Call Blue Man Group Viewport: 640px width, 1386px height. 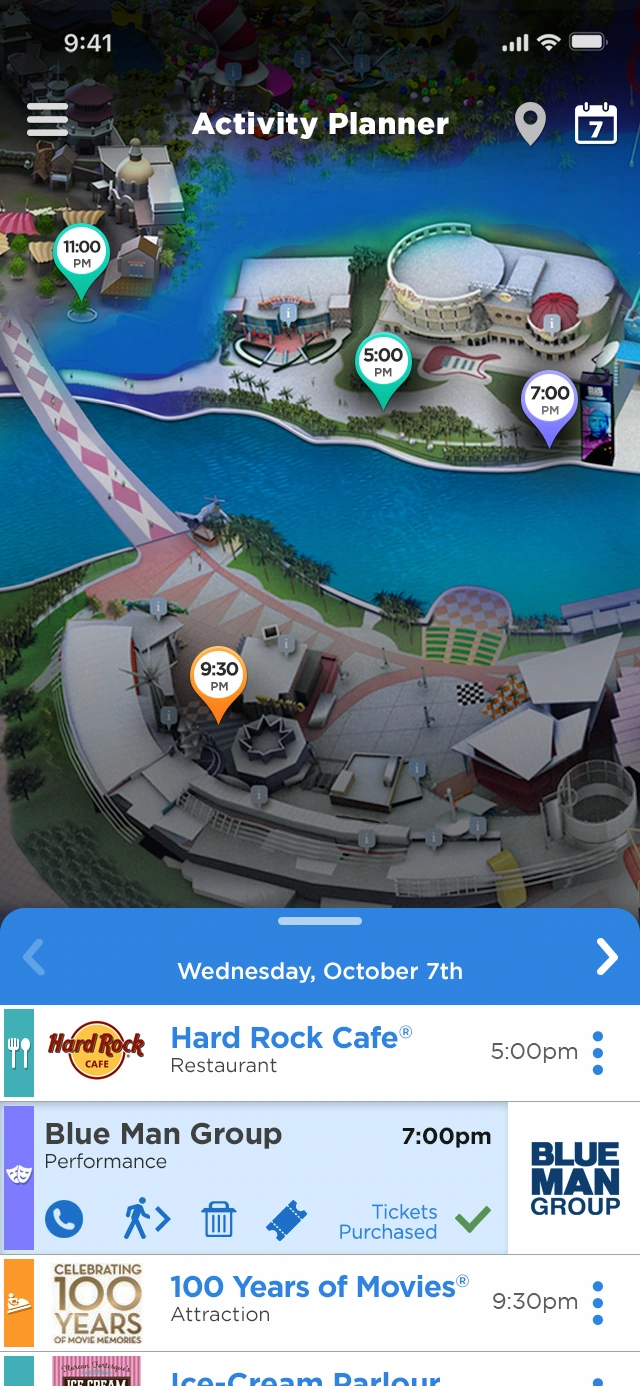(x=64, y=1219)
